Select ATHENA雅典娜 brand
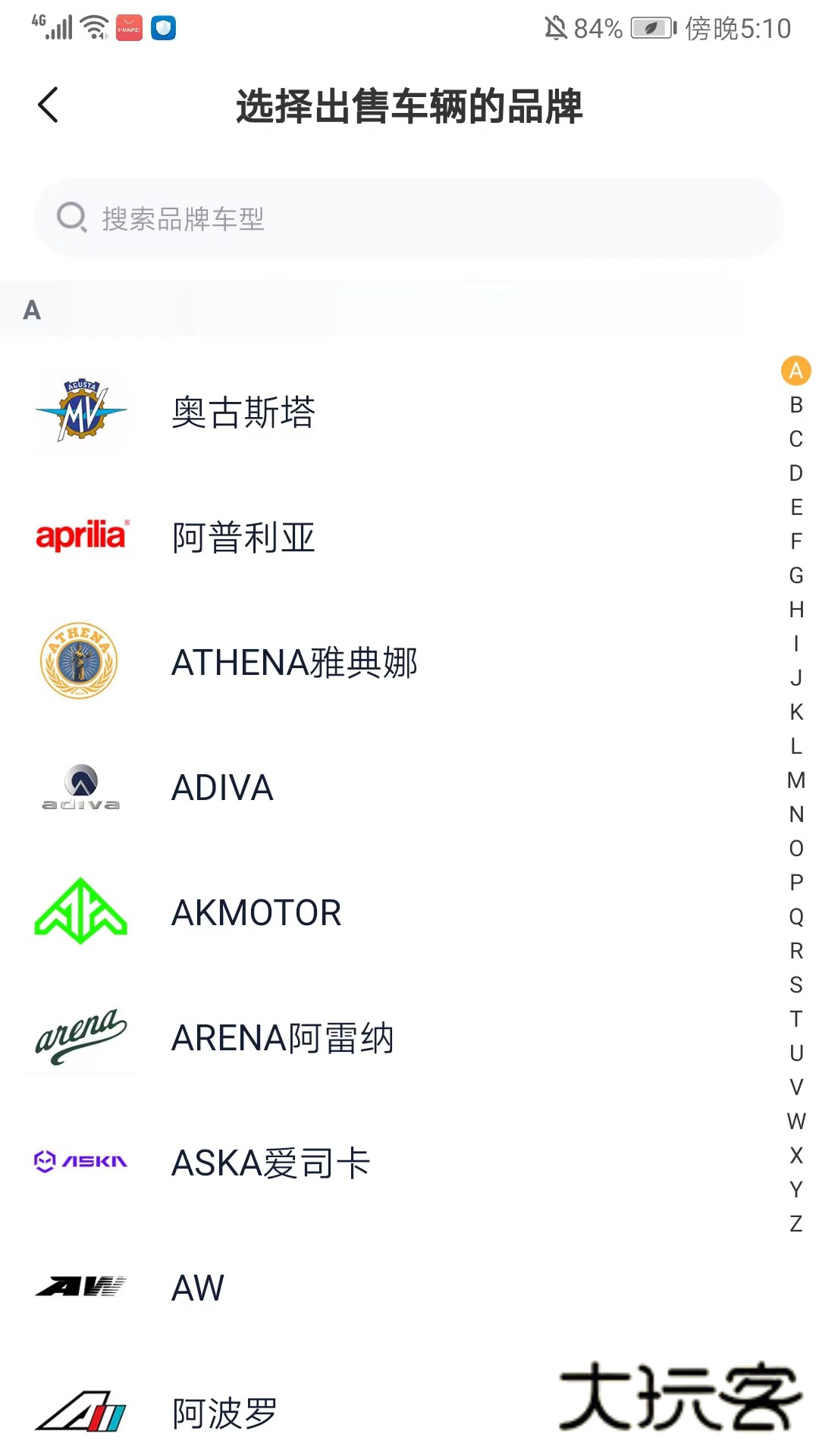 (x=294, y=663)
